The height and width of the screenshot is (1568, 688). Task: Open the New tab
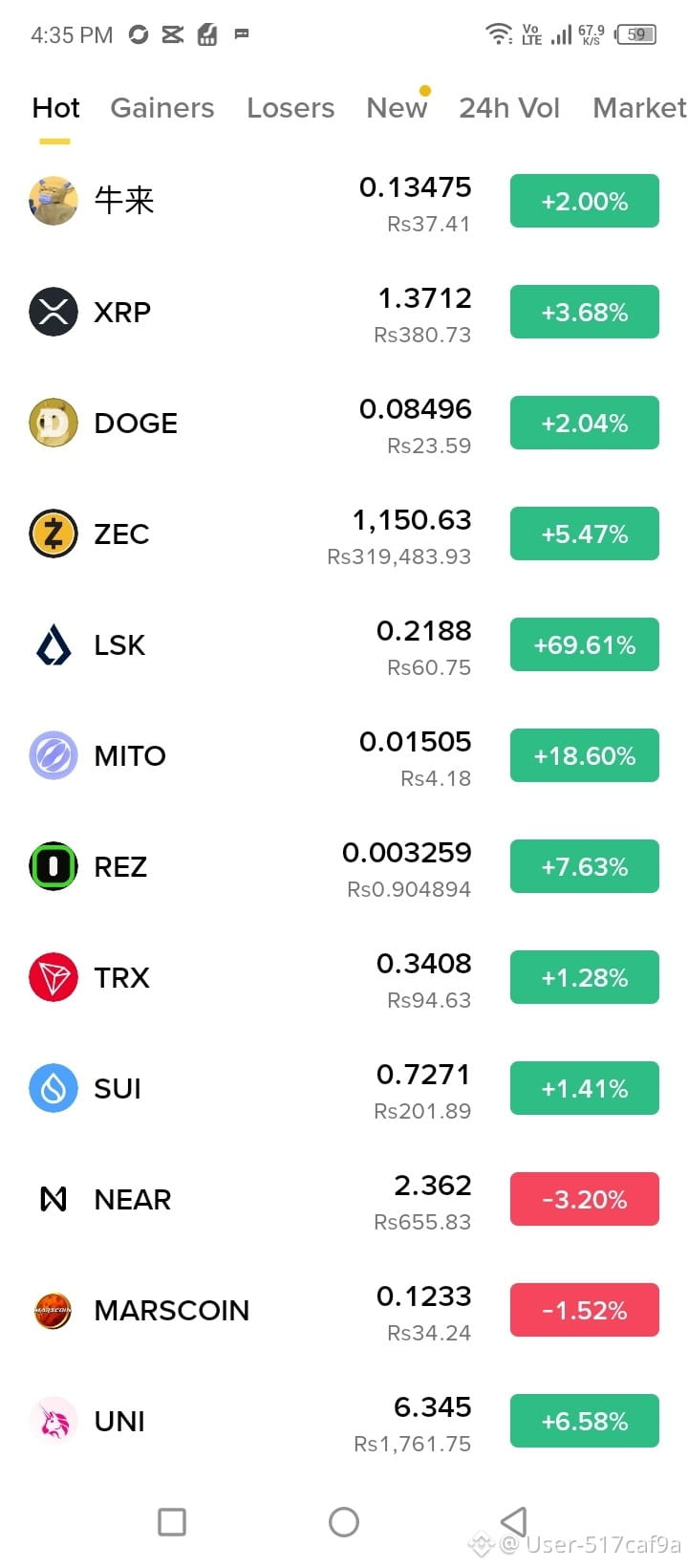click(397, 108)
